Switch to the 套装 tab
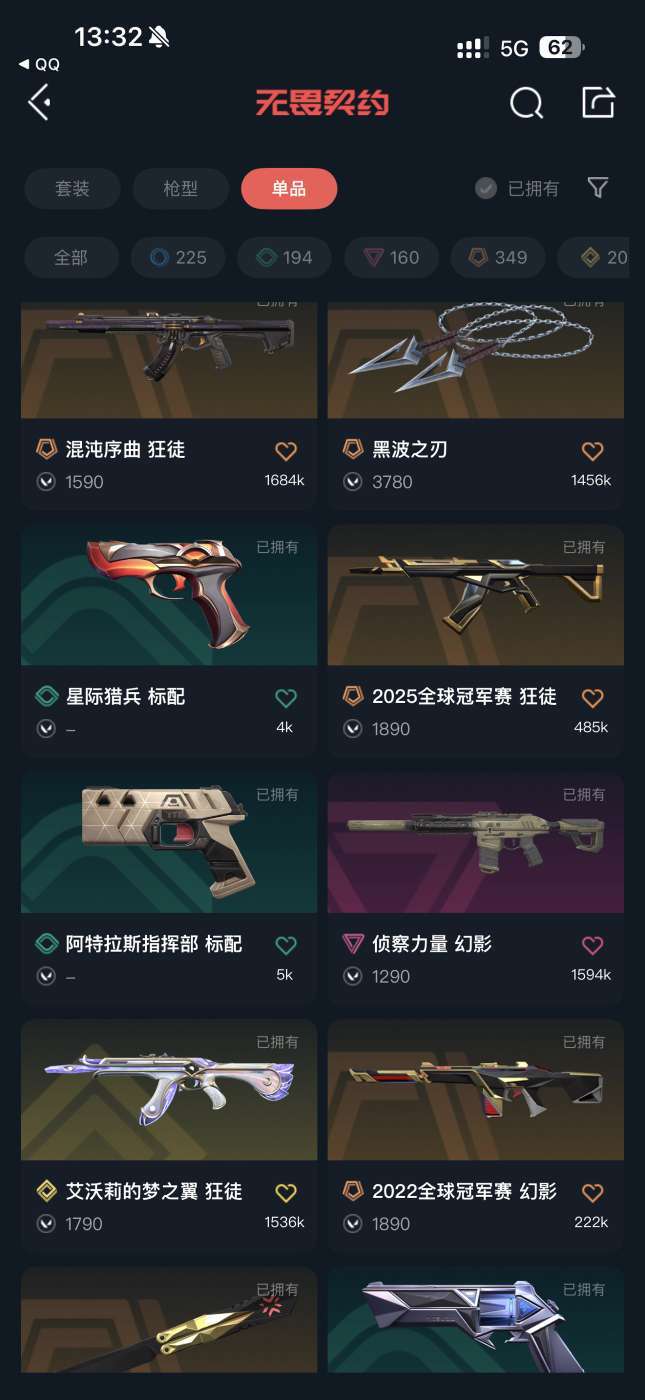This screenshot has height=1400, width=645. (x=72, y=188)
